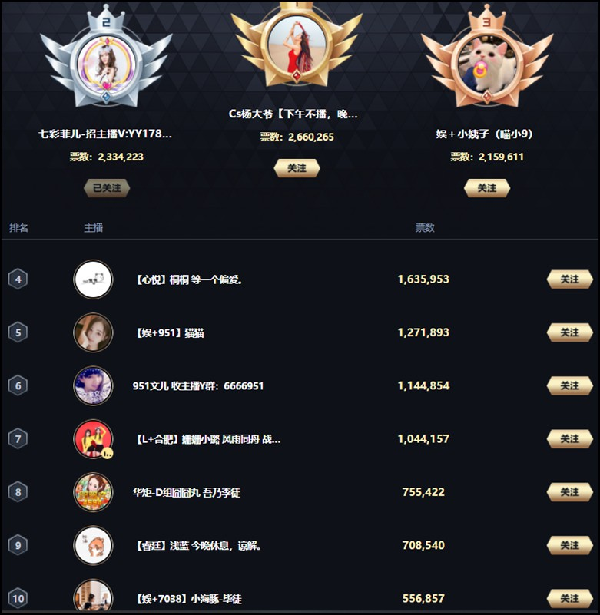Follow Cs杨大爷 with 关注 button

pyautogui.click(x=297, y=168)
